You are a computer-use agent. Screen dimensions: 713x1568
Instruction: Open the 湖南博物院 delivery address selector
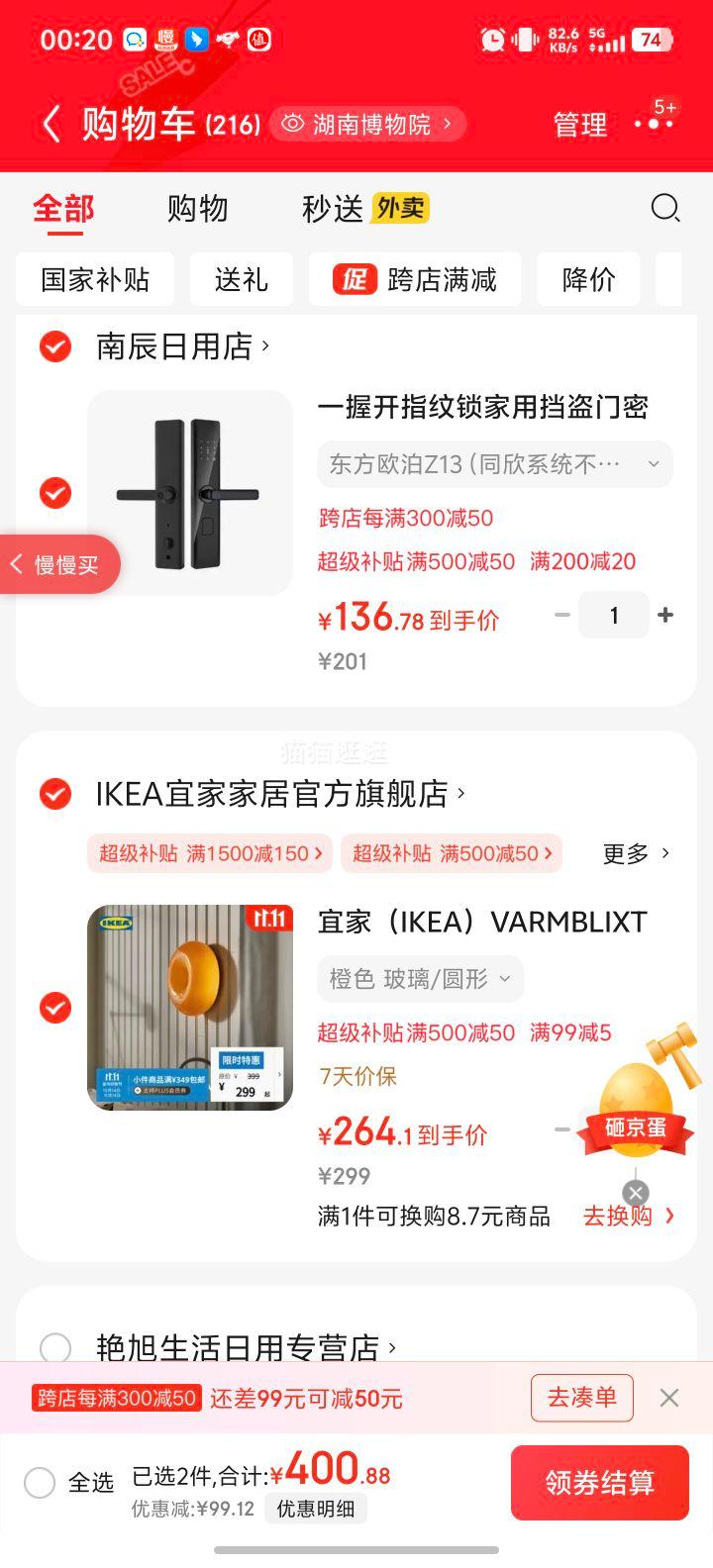(367, 124)
